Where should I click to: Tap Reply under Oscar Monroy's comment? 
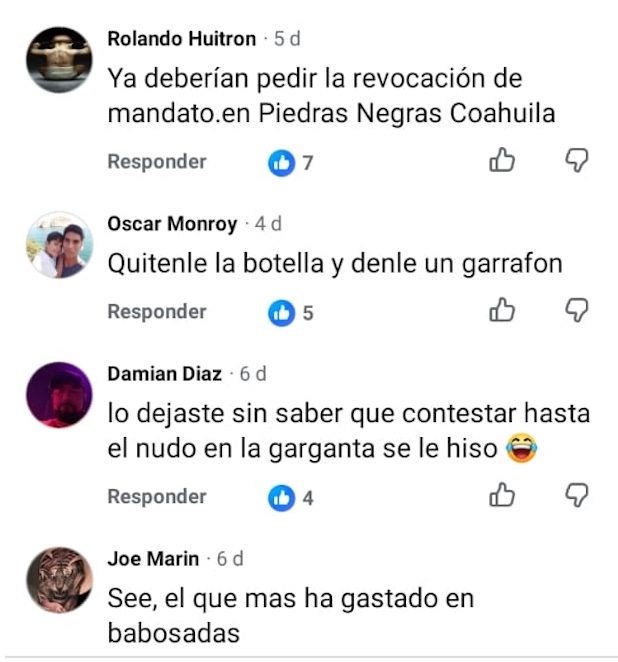tap(157, 312)
